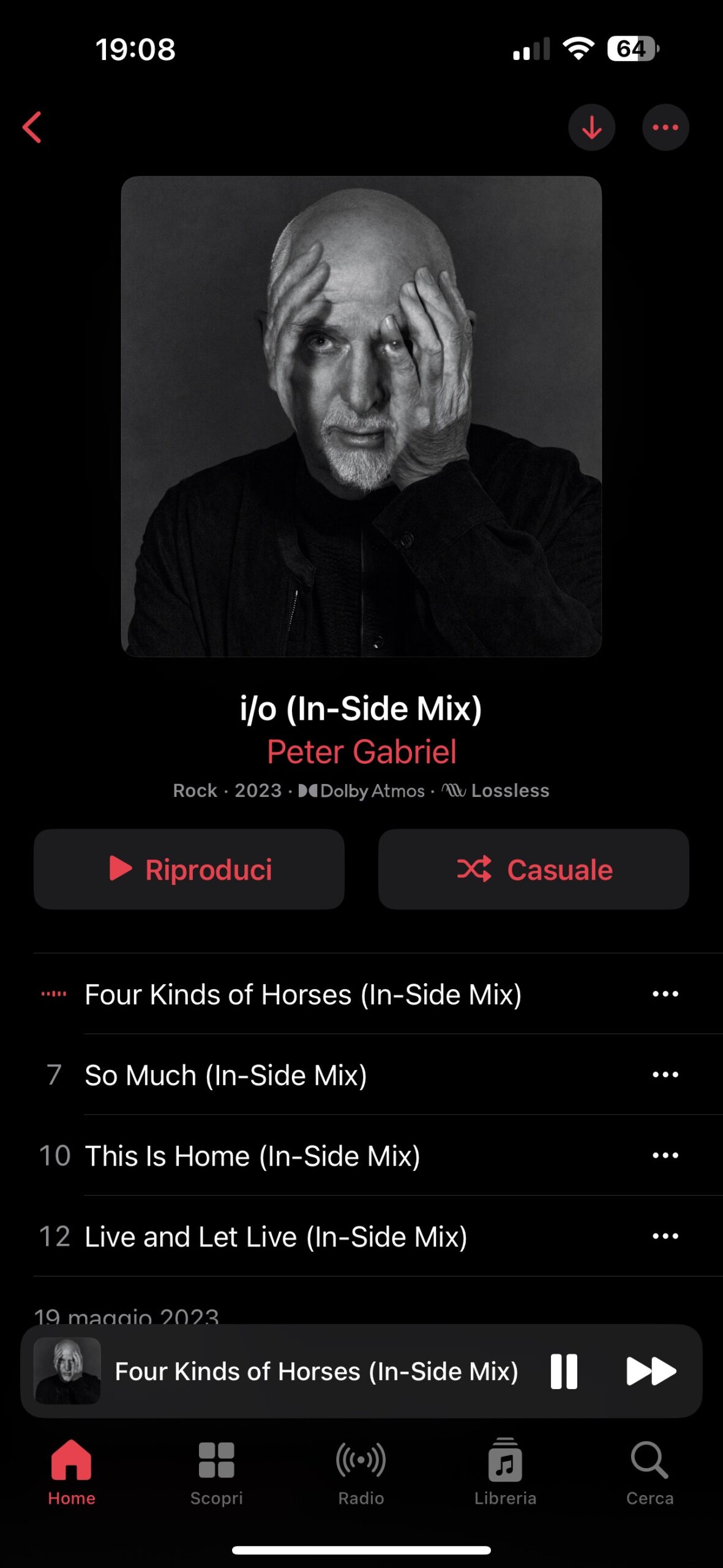Open options for This Is Home track

665,1156
